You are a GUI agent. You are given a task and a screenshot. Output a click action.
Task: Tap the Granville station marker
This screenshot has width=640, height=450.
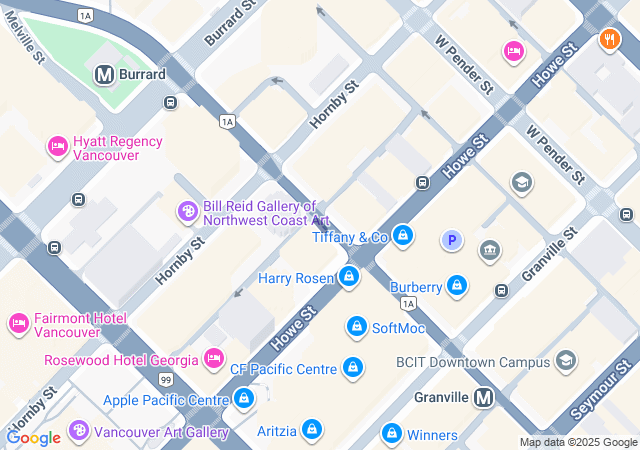click(x=485, y=397)
